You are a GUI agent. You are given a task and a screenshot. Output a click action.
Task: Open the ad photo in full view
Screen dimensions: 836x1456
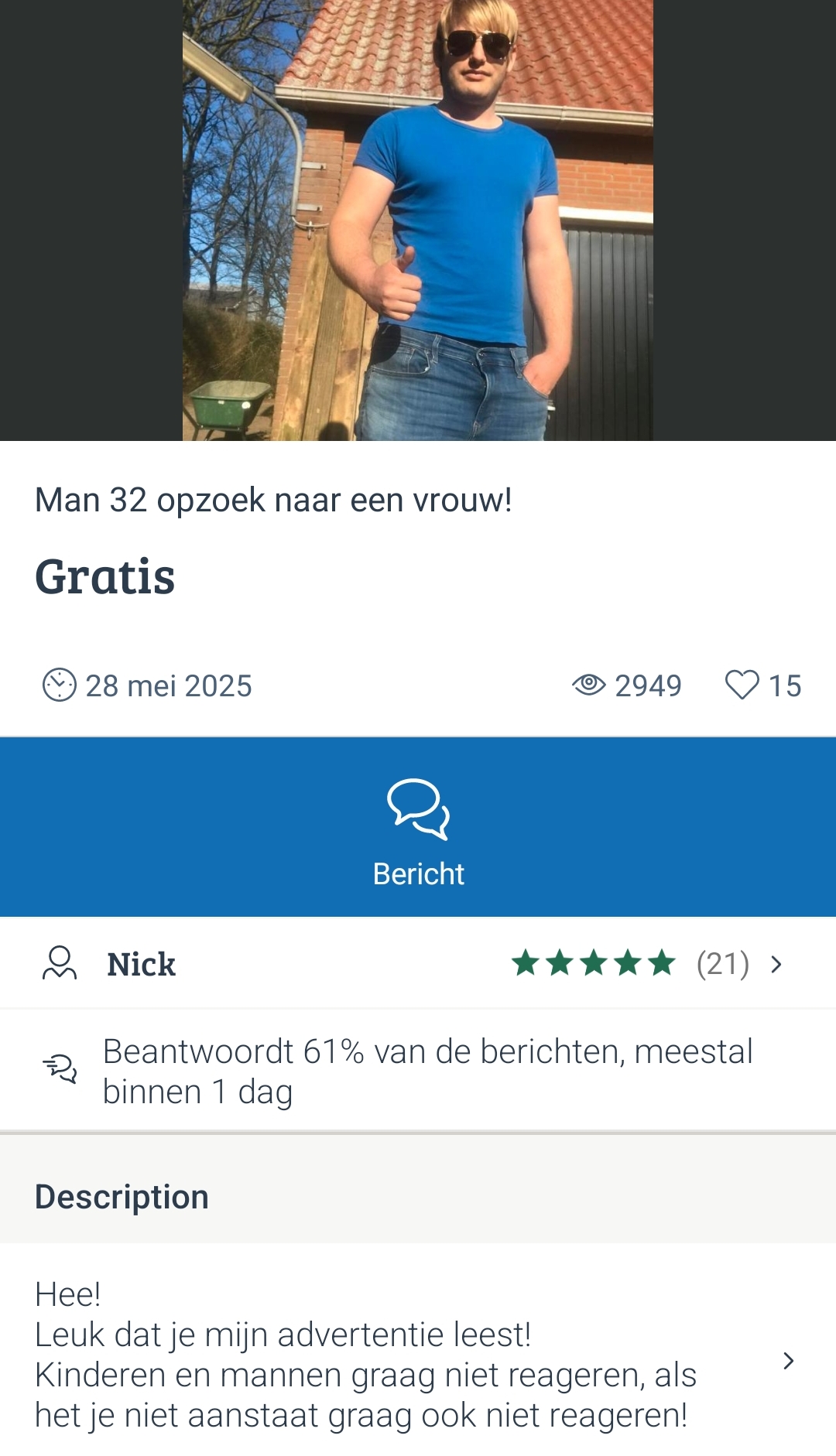(418, 220)
